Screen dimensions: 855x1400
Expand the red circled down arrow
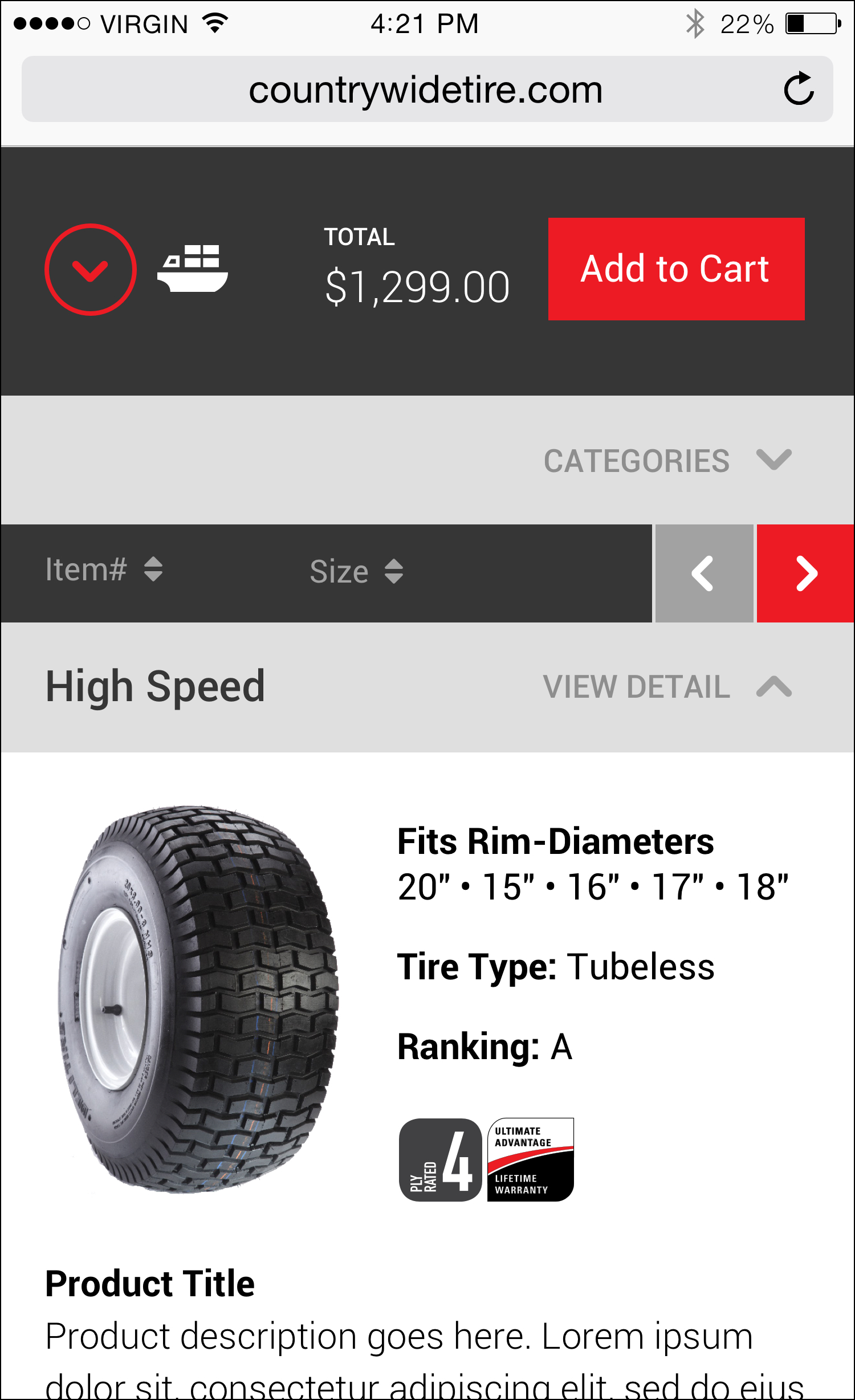[91, 269]
